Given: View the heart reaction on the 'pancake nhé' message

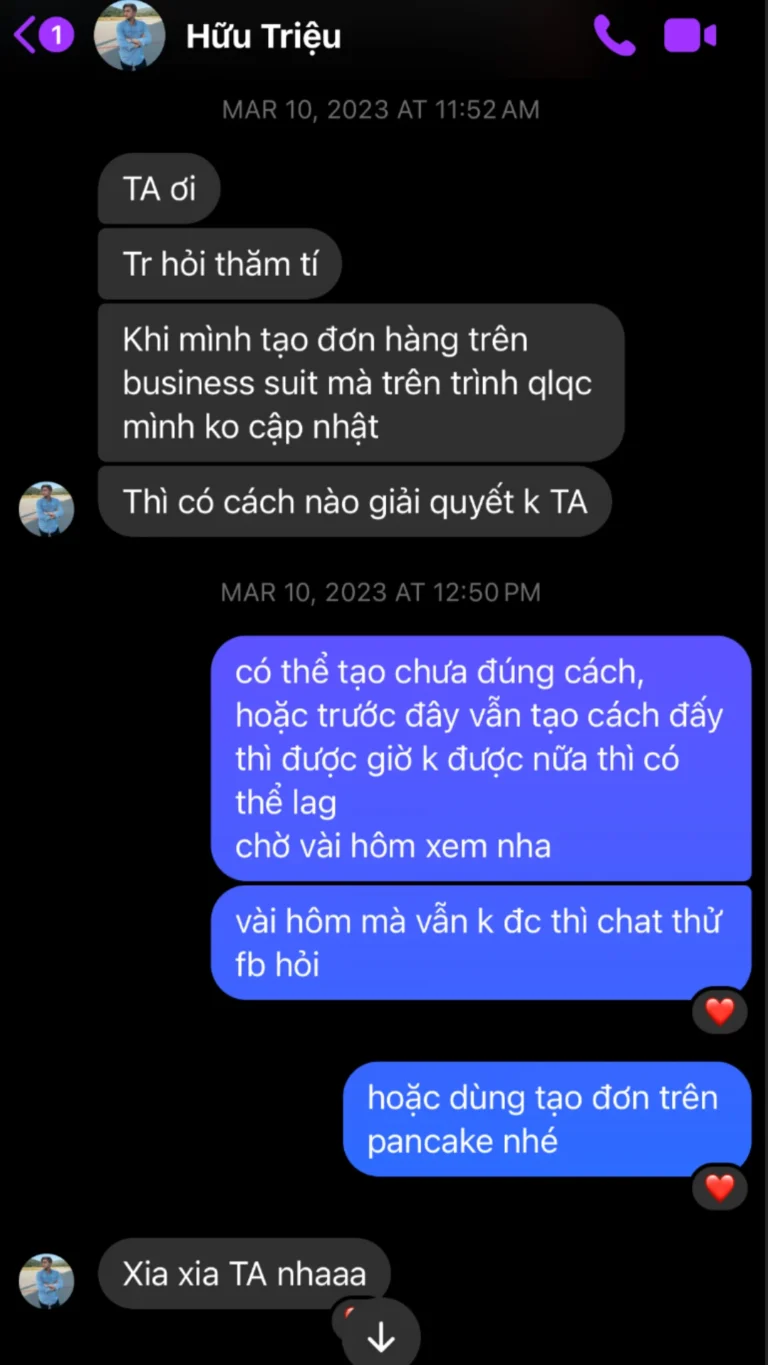Looking at the screenshot, I should 719,1188.
